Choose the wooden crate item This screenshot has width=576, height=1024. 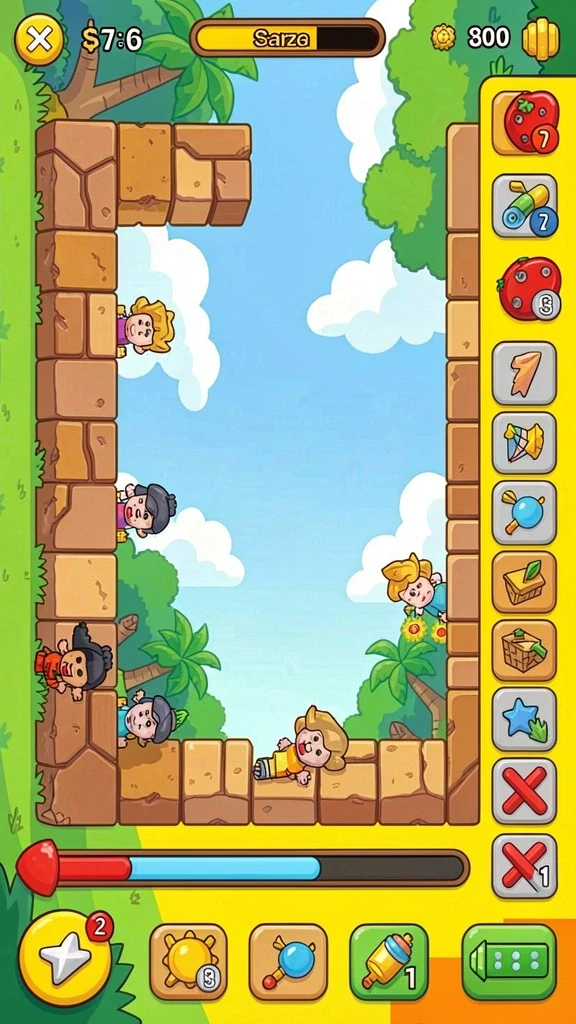pos(524,650)
